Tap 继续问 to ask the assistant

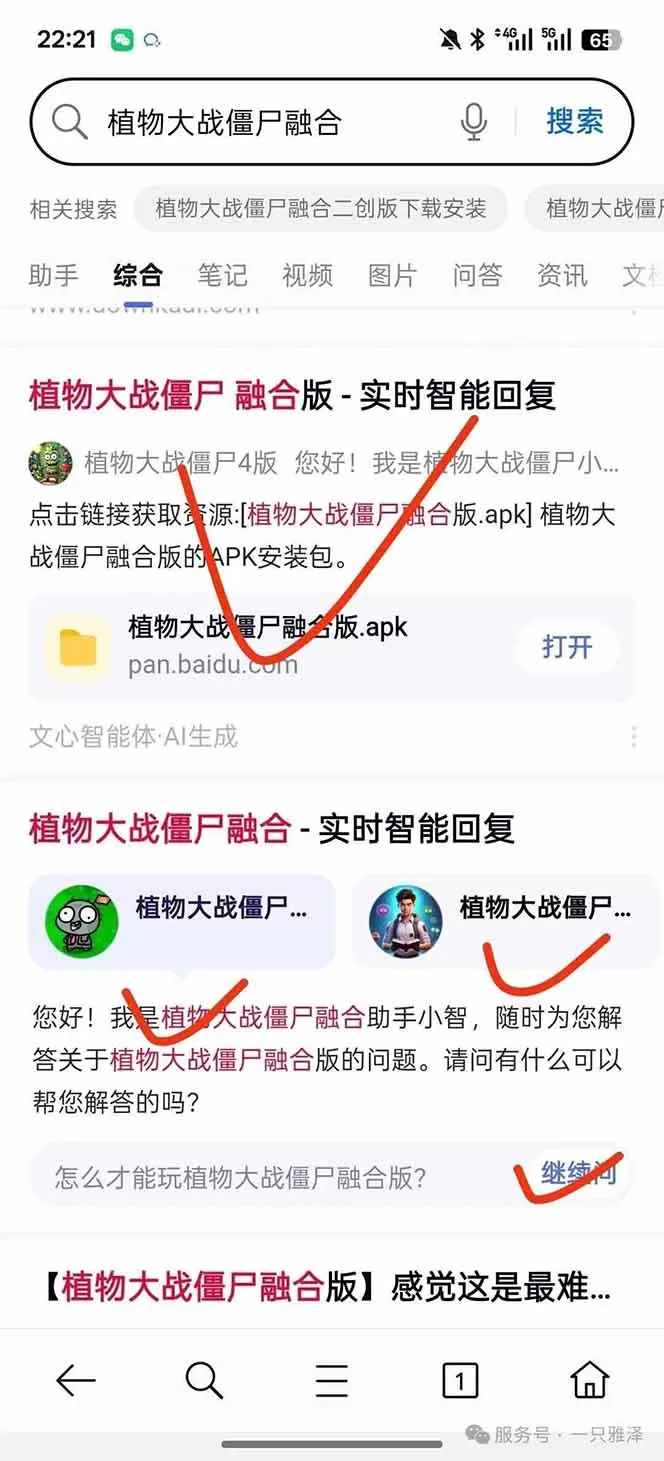tap(578, 1173)
